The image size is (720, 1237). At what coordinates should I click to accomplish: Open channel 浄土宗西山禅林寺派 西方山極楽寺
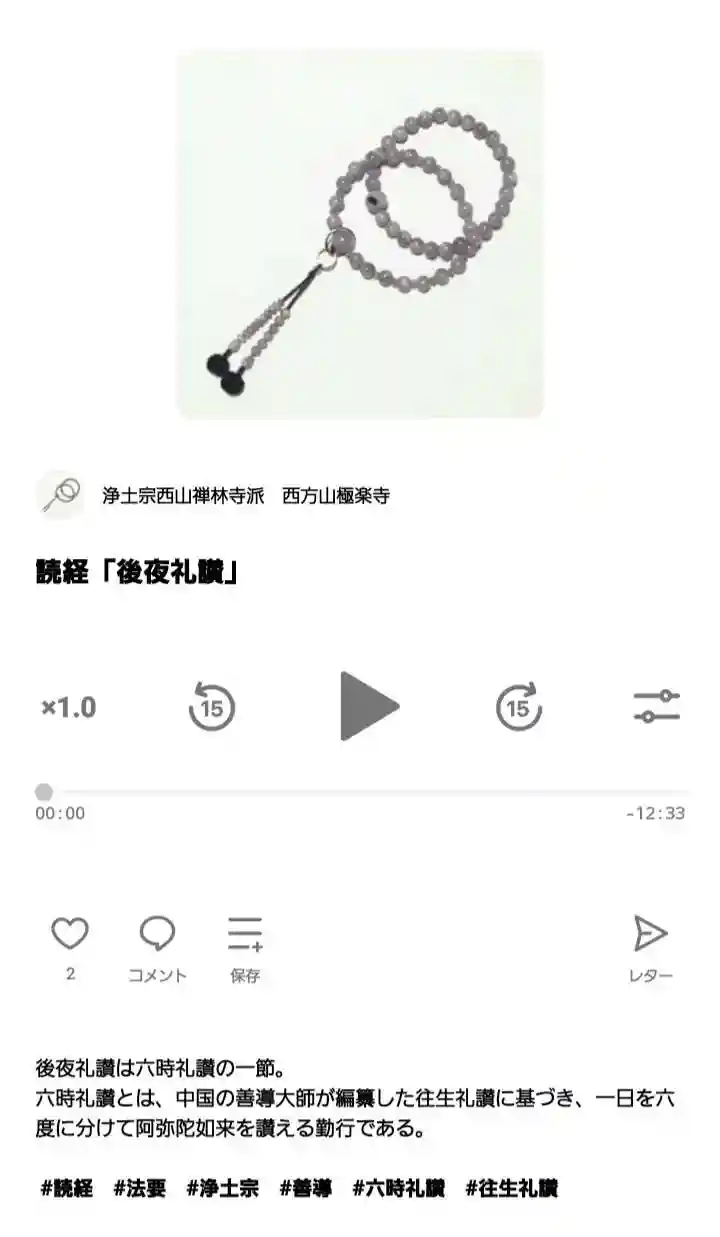click(245, 495)
